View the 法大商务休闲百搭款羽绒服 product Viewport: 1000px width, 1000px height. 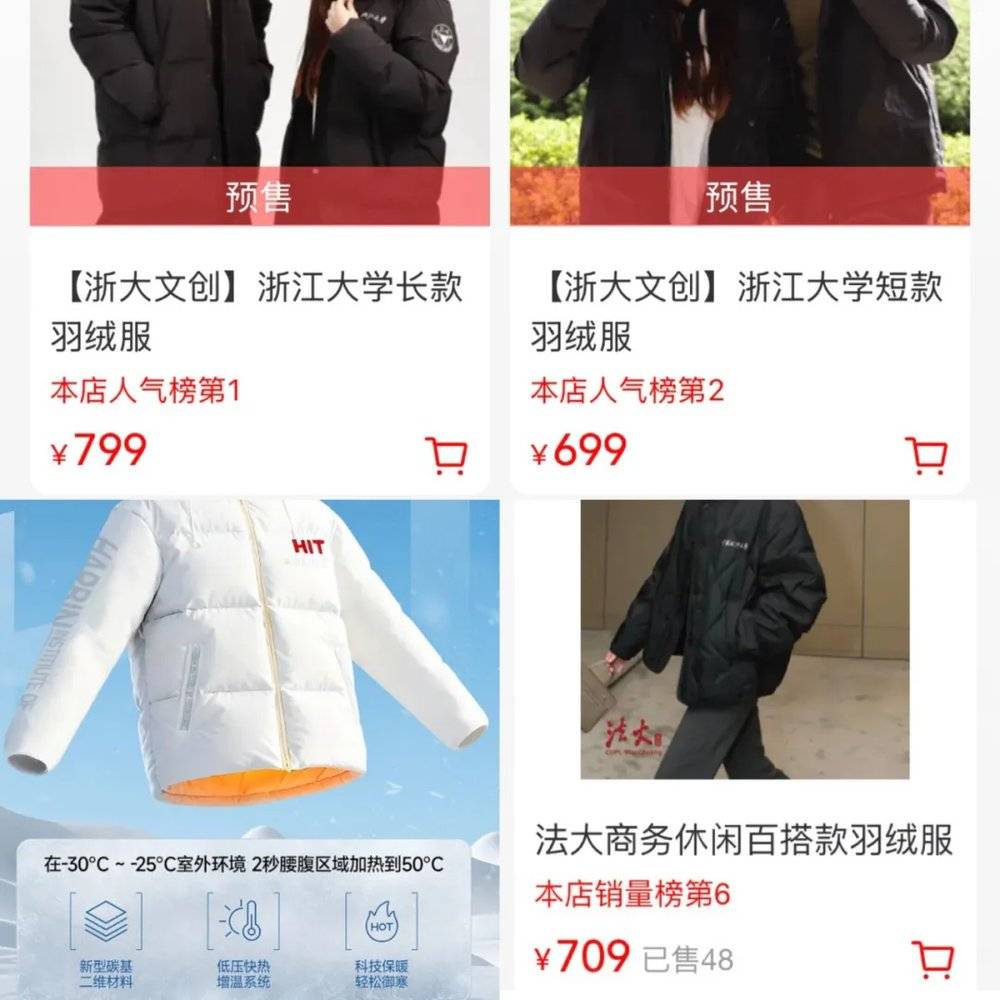742,840
